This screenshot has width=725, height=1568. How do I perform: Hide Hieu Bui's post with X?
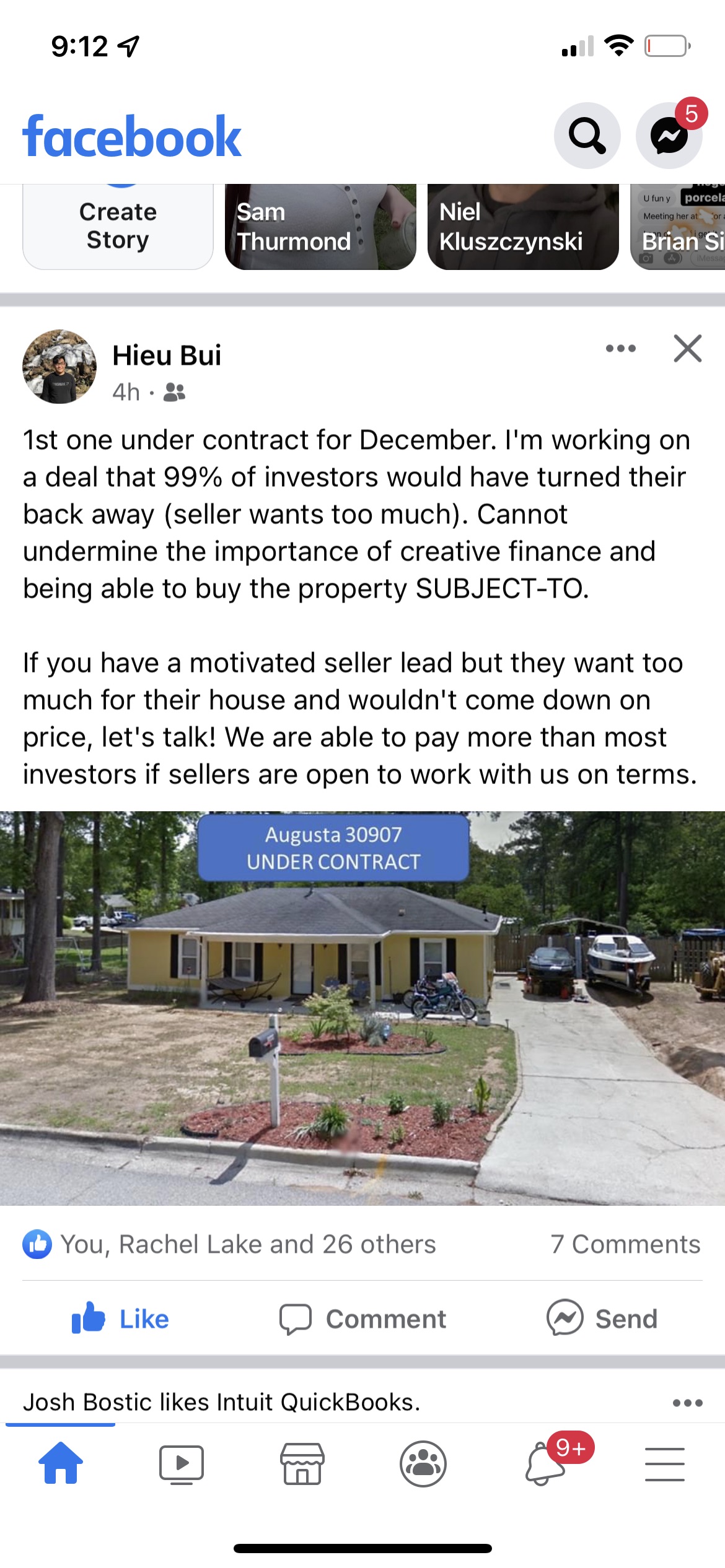[688, 348]
